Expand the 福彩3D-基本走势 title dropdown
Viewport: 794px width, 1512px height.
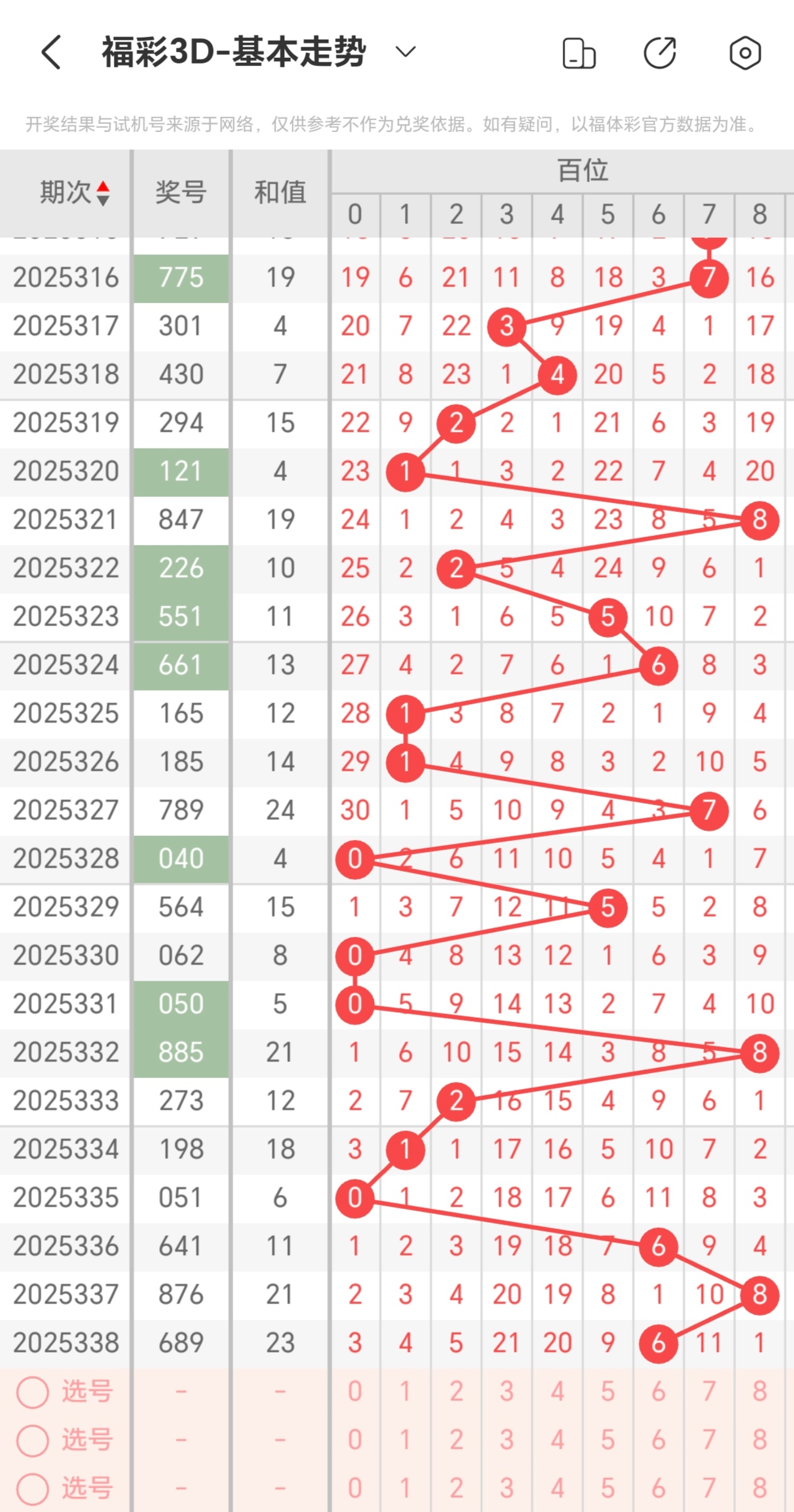tap(405, 52)
